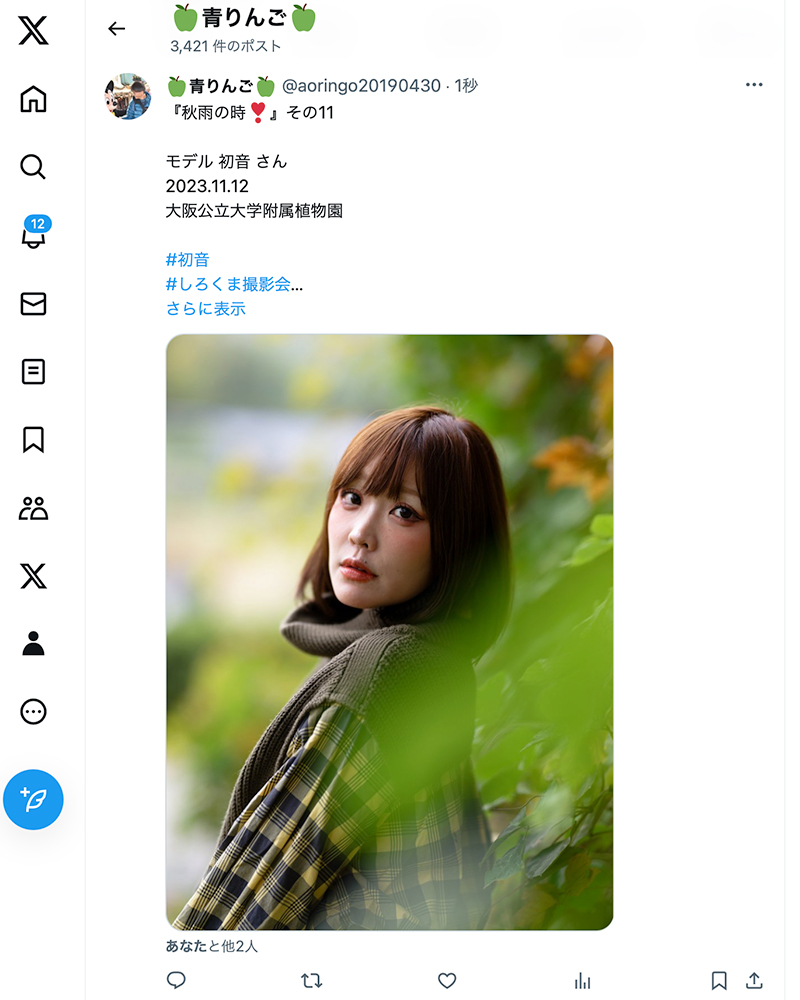Open the Profile page
Viewport: 800px width, 1000px height.
[33, 644]
